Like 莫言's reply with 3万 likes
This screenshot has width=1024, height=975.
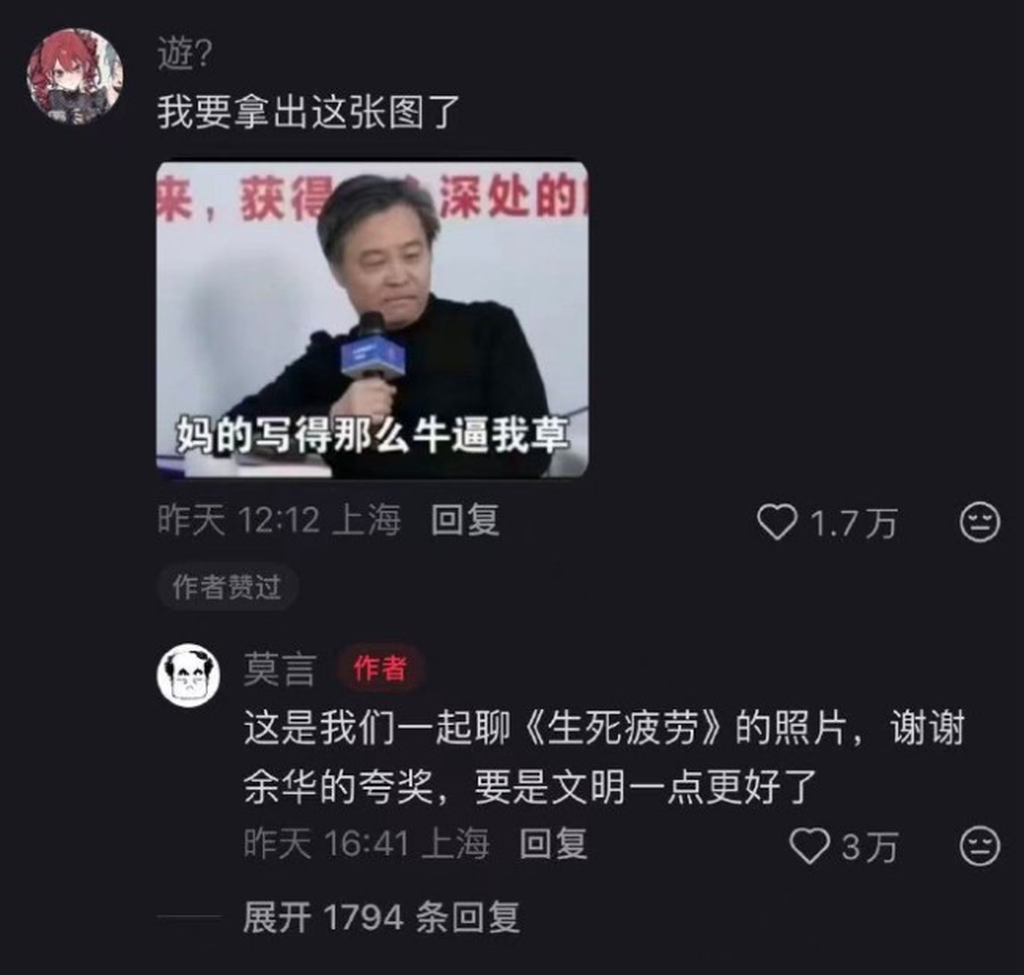pos(810,846)
